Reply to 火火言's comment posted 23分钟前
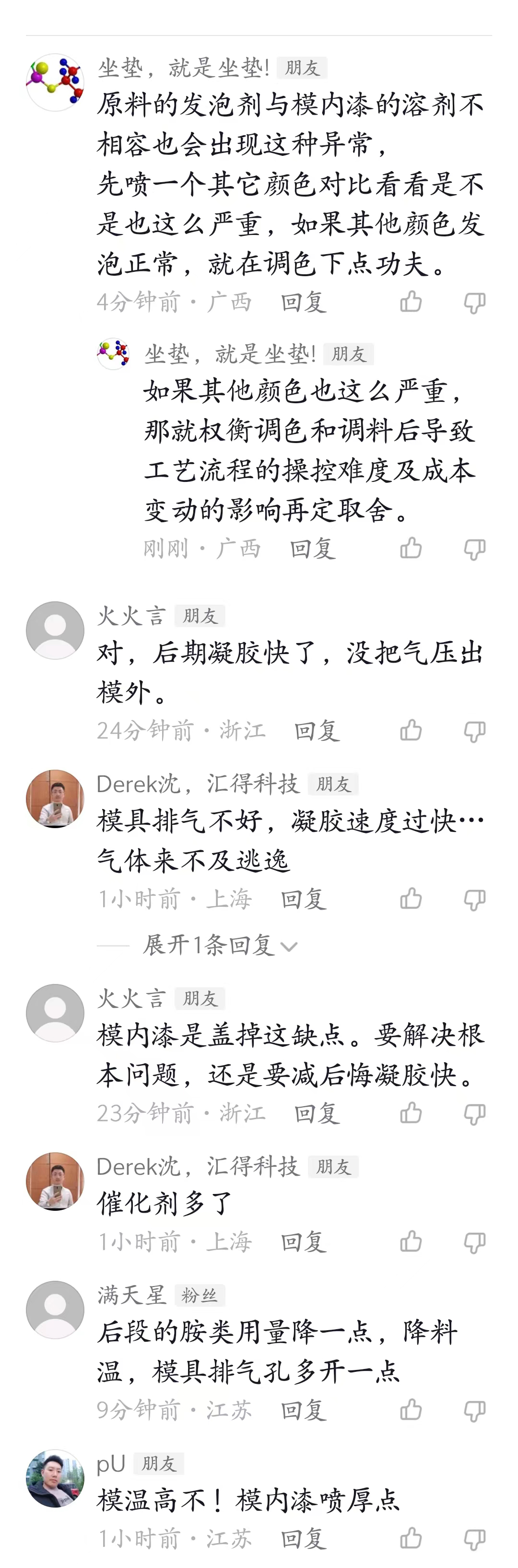The width and height of the screenshot is (518, 1568). pyautogui.click(x=317, y=1113)
